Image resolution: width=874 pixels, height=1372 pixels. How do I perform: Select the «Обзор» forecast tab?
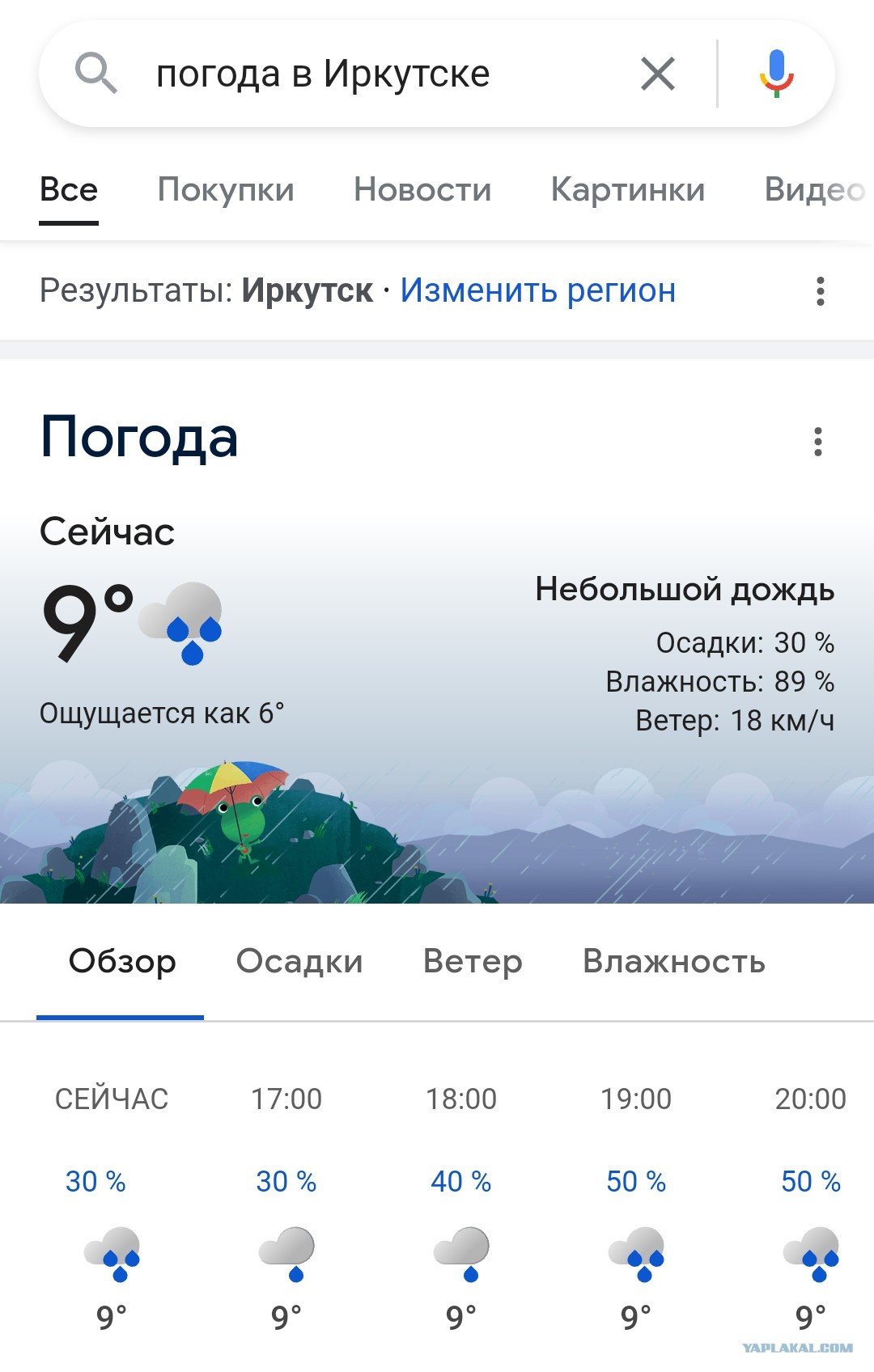coord(122,962)
